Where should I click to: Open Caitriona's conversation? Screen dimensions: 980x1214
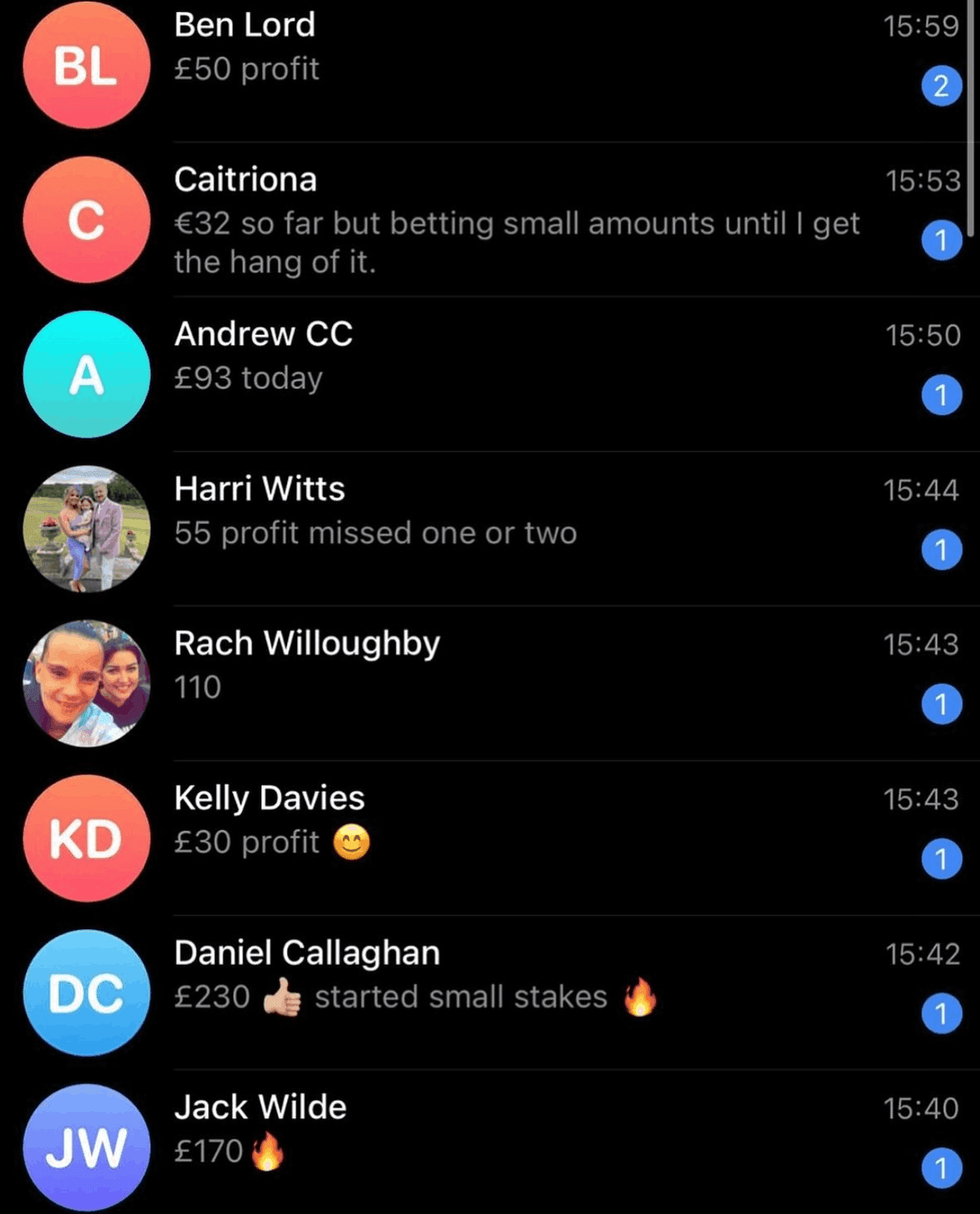click(x=486, y=220)
